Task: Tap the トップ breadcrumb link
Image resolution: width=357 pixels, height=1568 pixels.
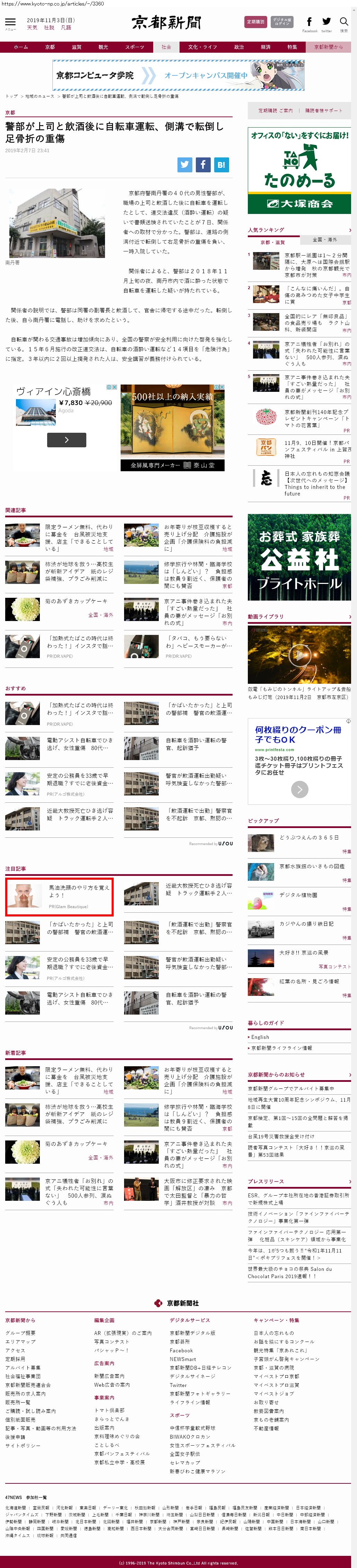Action: click(11, 96)
